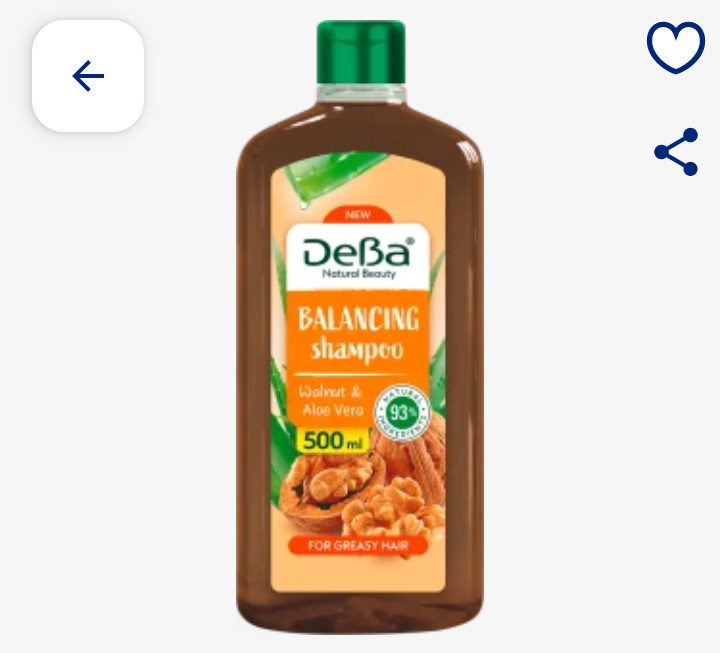The height and width of the screenshot is (653, 720).
Task: Go back using the arrow button
Action: (88, 76)
